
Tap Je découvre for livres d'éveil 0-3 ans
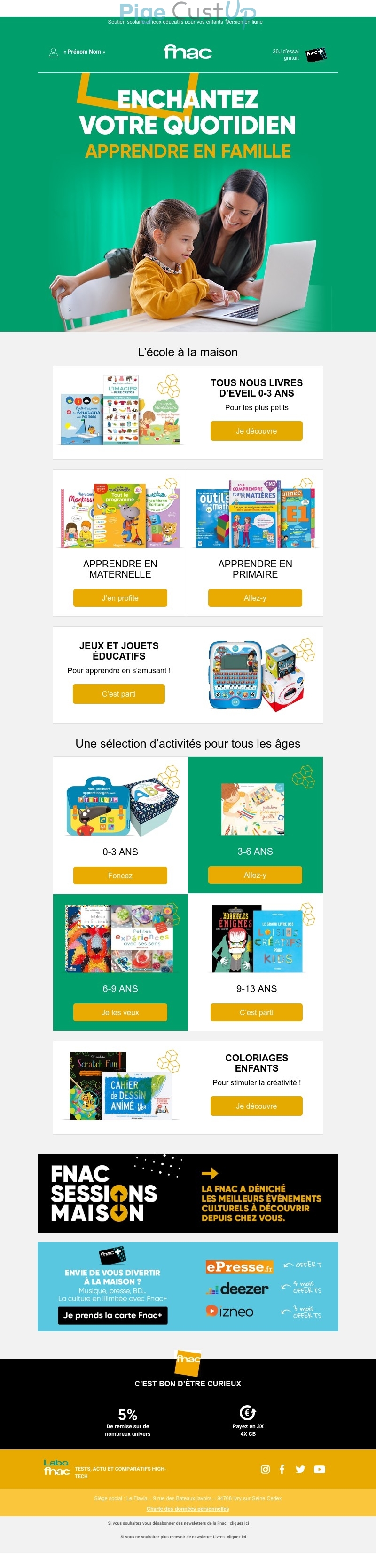click(256, 431)
